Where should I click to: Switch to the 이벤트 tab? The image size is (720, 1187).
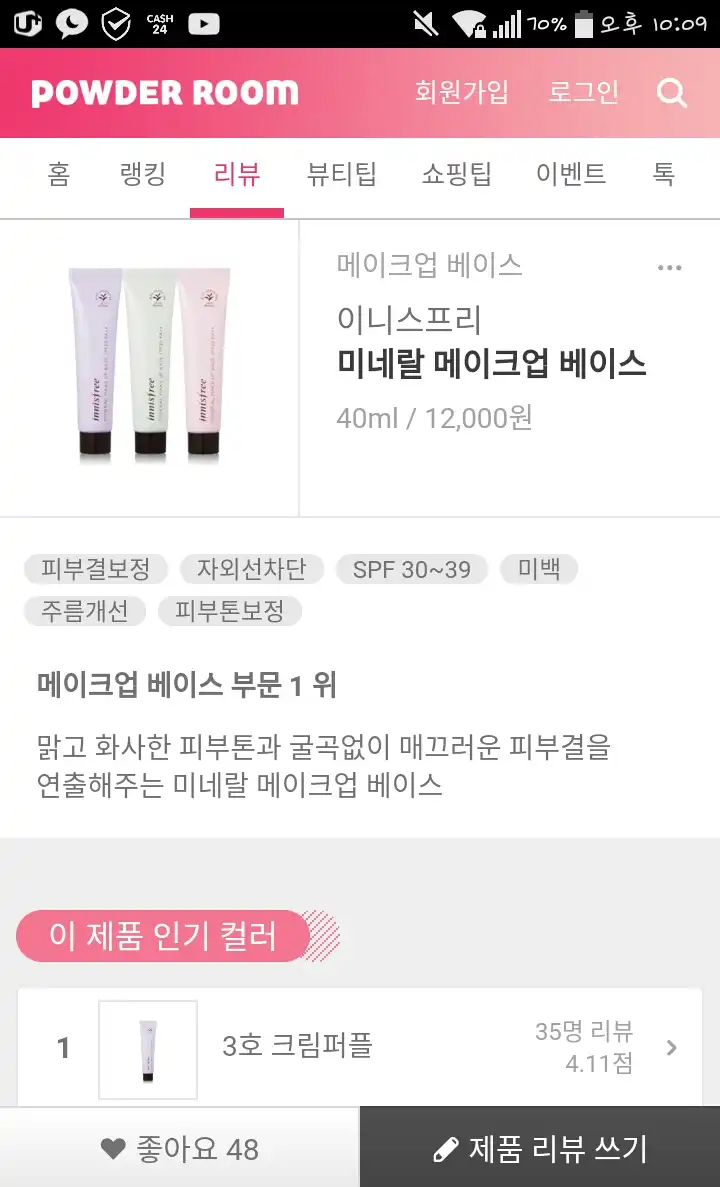(572, 173)
